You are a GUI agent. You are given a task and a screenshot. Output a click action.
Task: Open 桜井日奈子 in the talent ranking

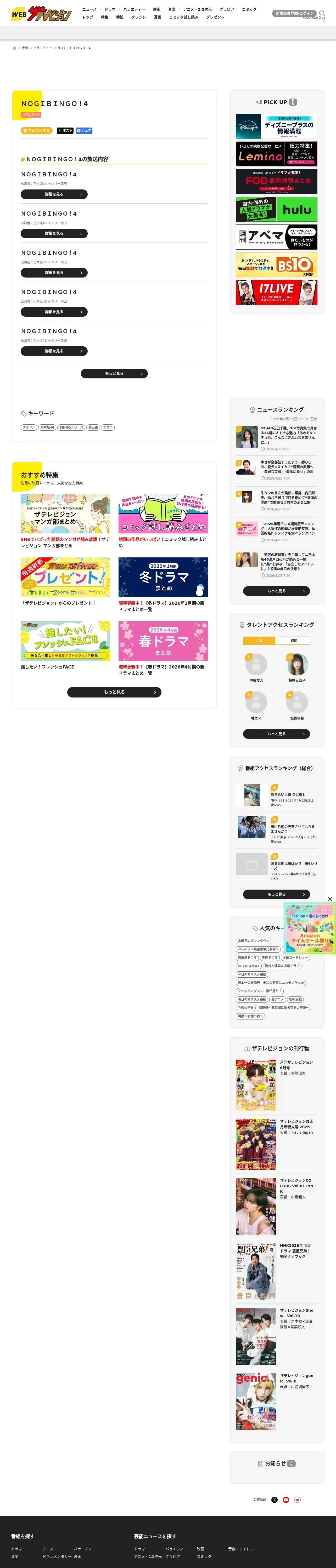pyautogui.click(x=296, y=668)
